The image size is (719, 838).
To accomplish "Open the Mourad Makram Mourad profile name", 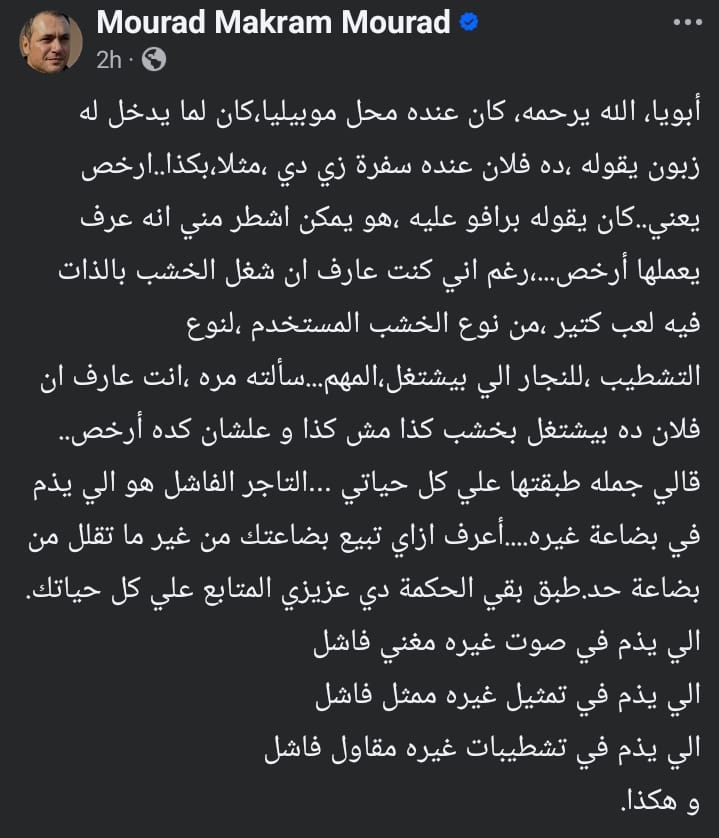I will click(x=273, y=22).
